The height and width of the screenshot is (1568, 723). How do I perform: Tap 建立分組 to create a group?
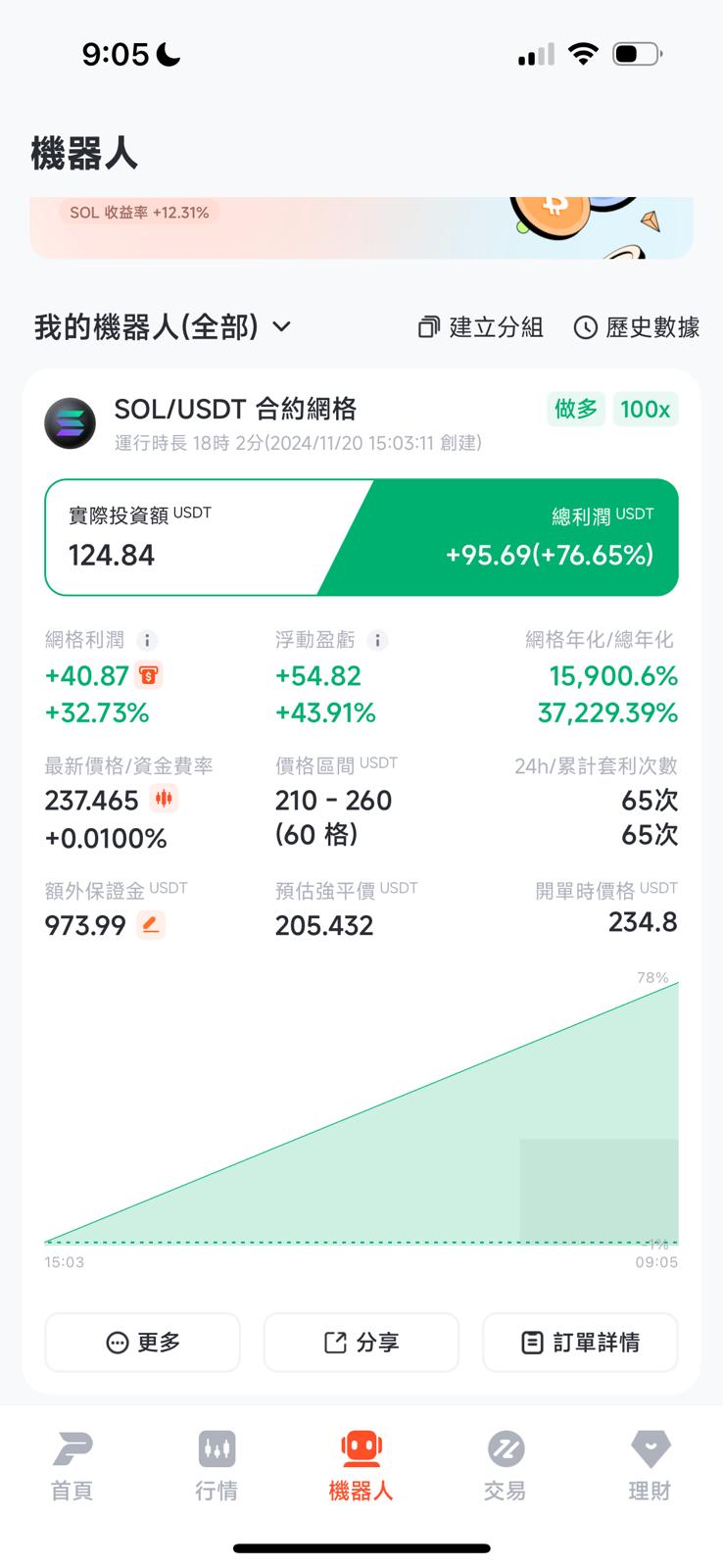(x=480, y=327)
